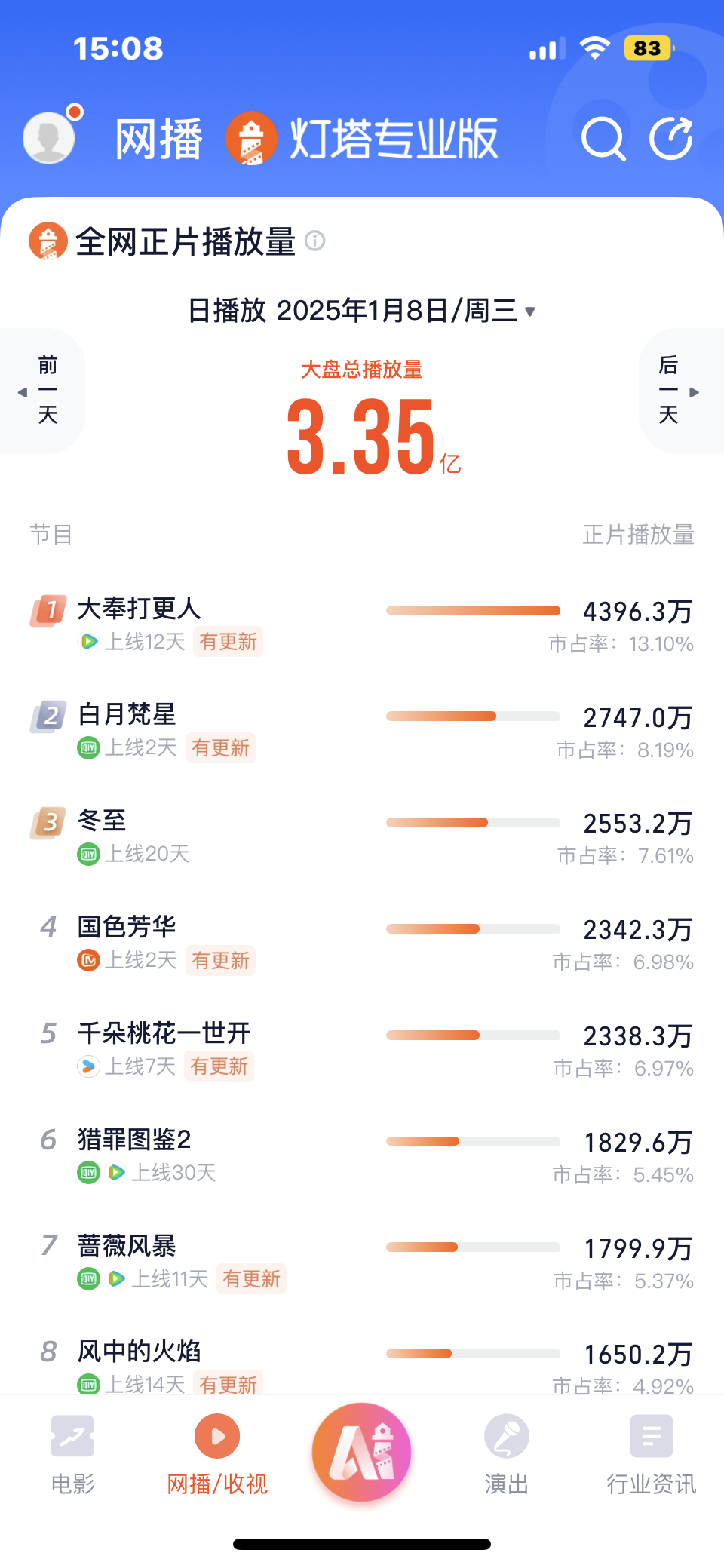Go to the next day (后一天)
724x1568 pixels.
pos(677,391)
